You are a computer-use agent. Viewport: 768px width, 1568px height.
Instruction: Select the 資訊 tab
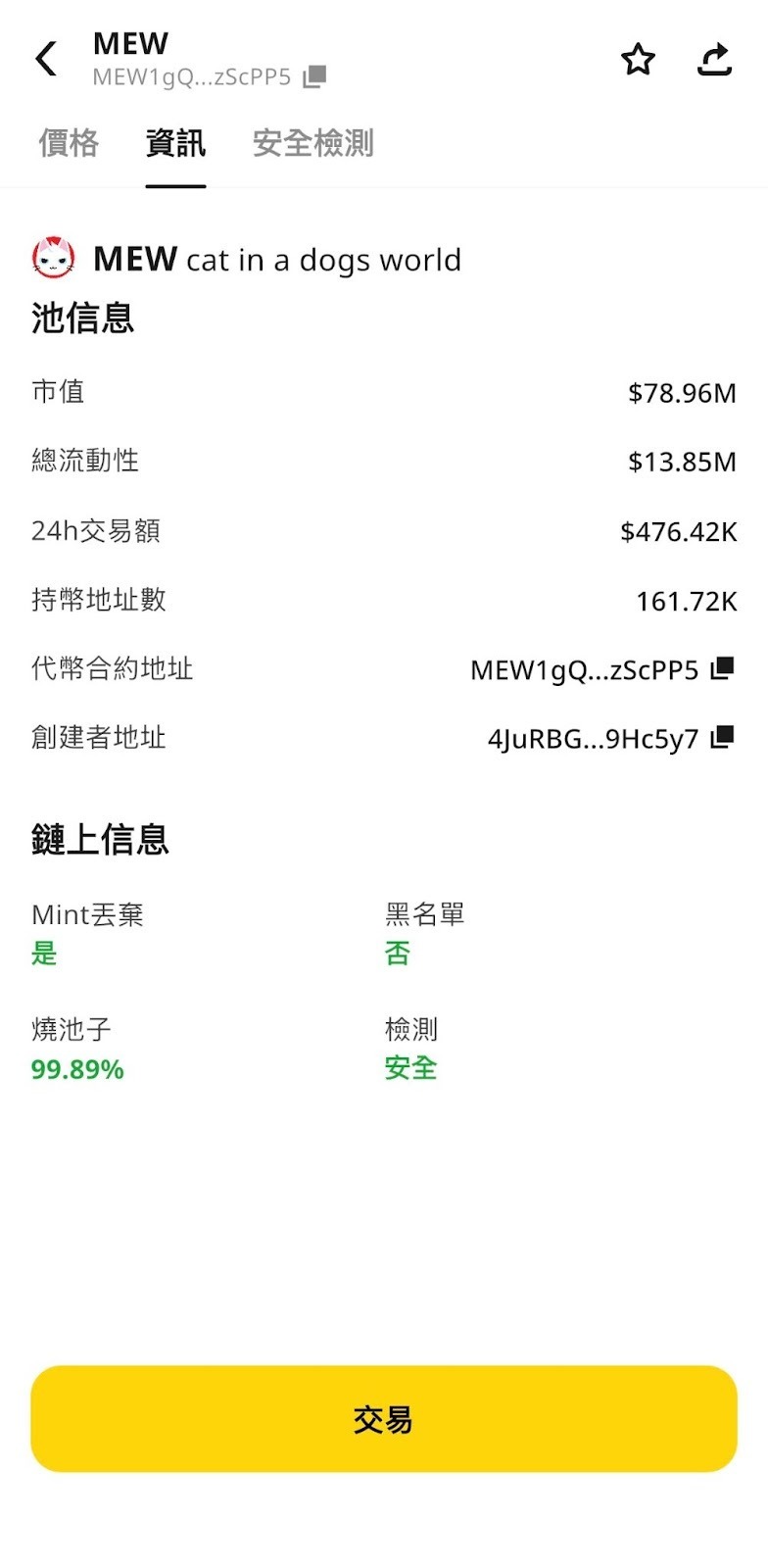175,143
